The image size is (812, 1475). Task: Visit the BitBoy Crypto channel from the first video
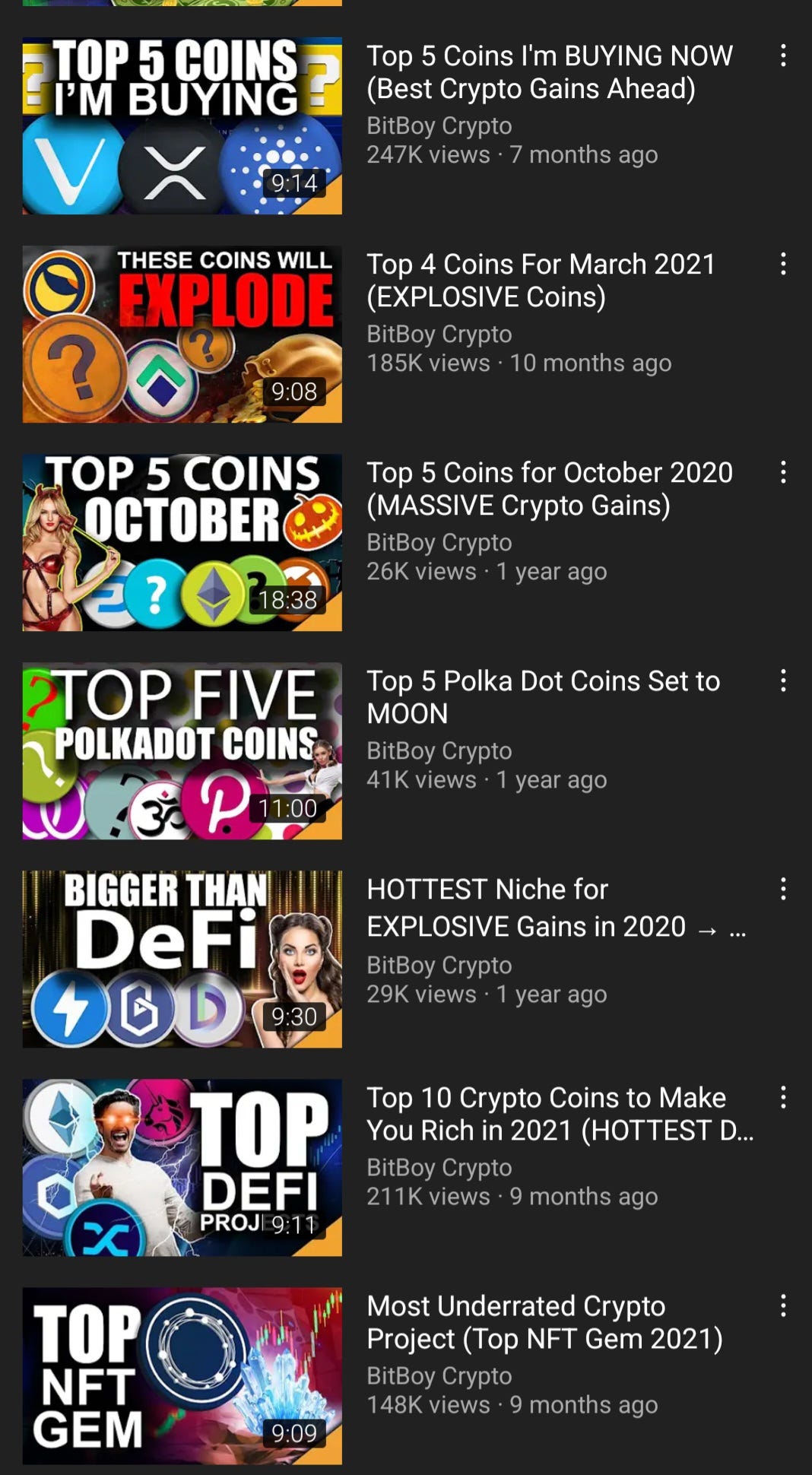[439, 125]
